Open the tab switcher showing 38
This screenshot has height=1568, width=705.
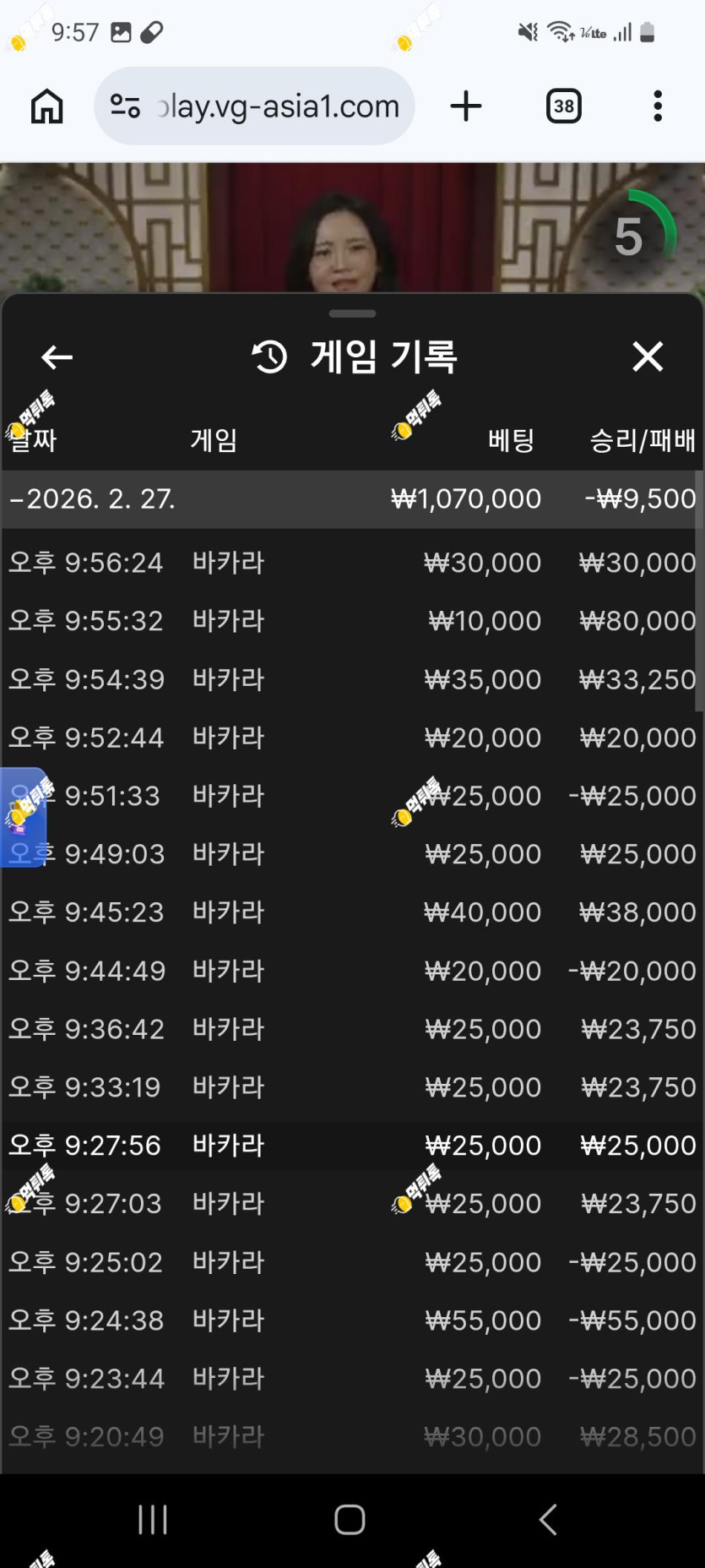(x=564, y=106)
